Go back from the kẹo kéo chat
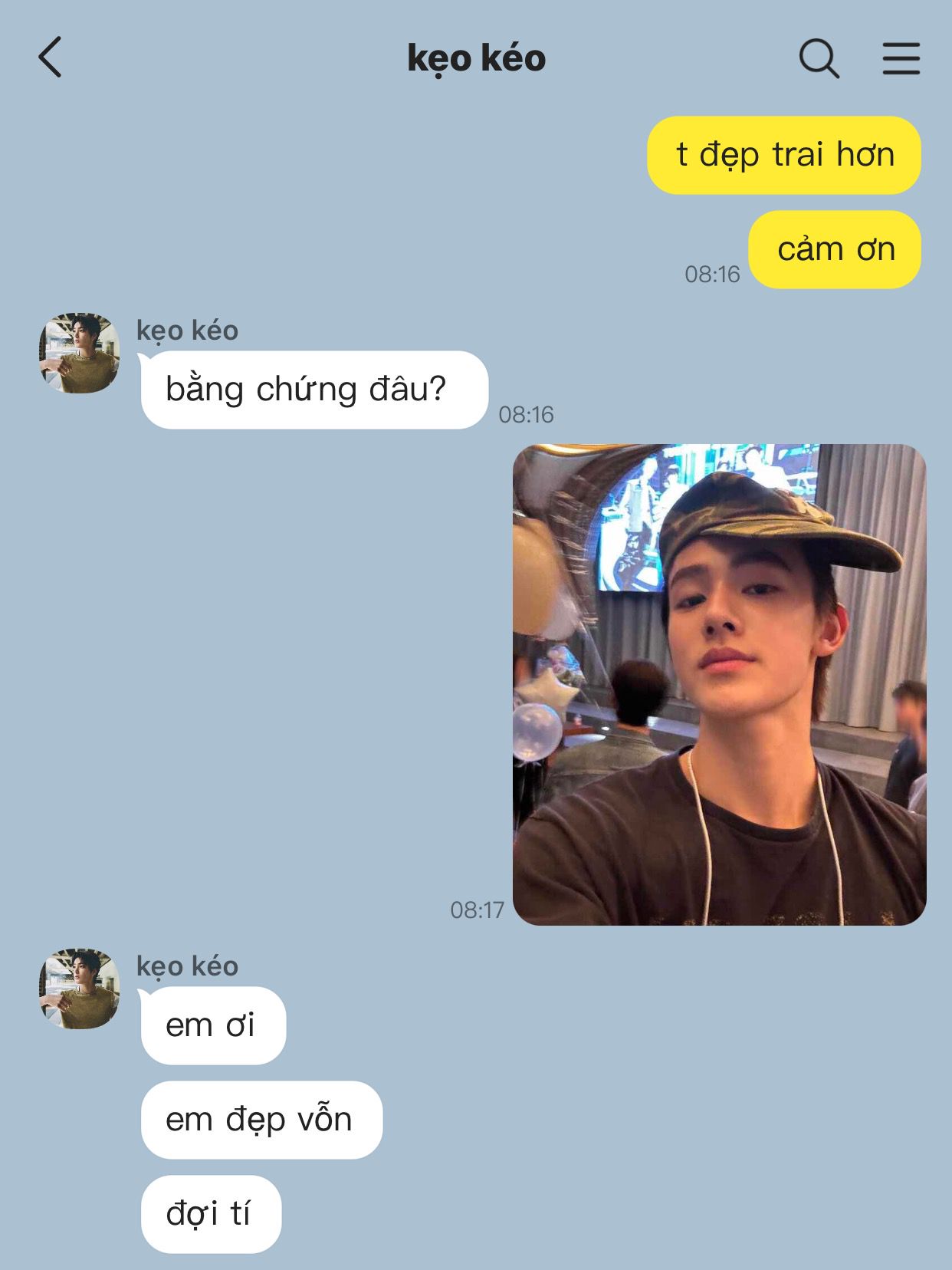The height and width of the screenshot is (1270, 952). pyautogui.click(x=50, y=58)
